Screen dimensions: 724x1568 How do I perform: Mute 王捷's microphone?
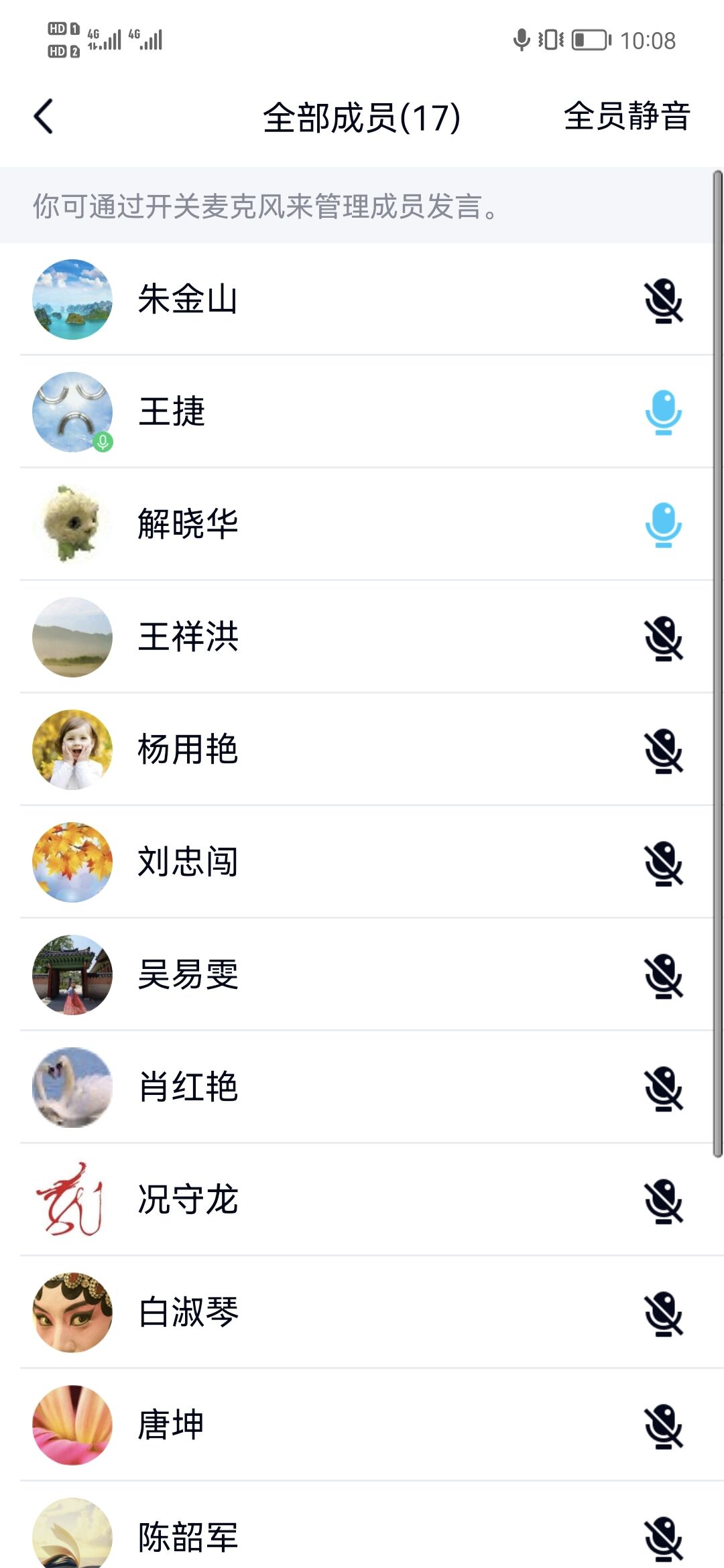(x=663, y=412)
